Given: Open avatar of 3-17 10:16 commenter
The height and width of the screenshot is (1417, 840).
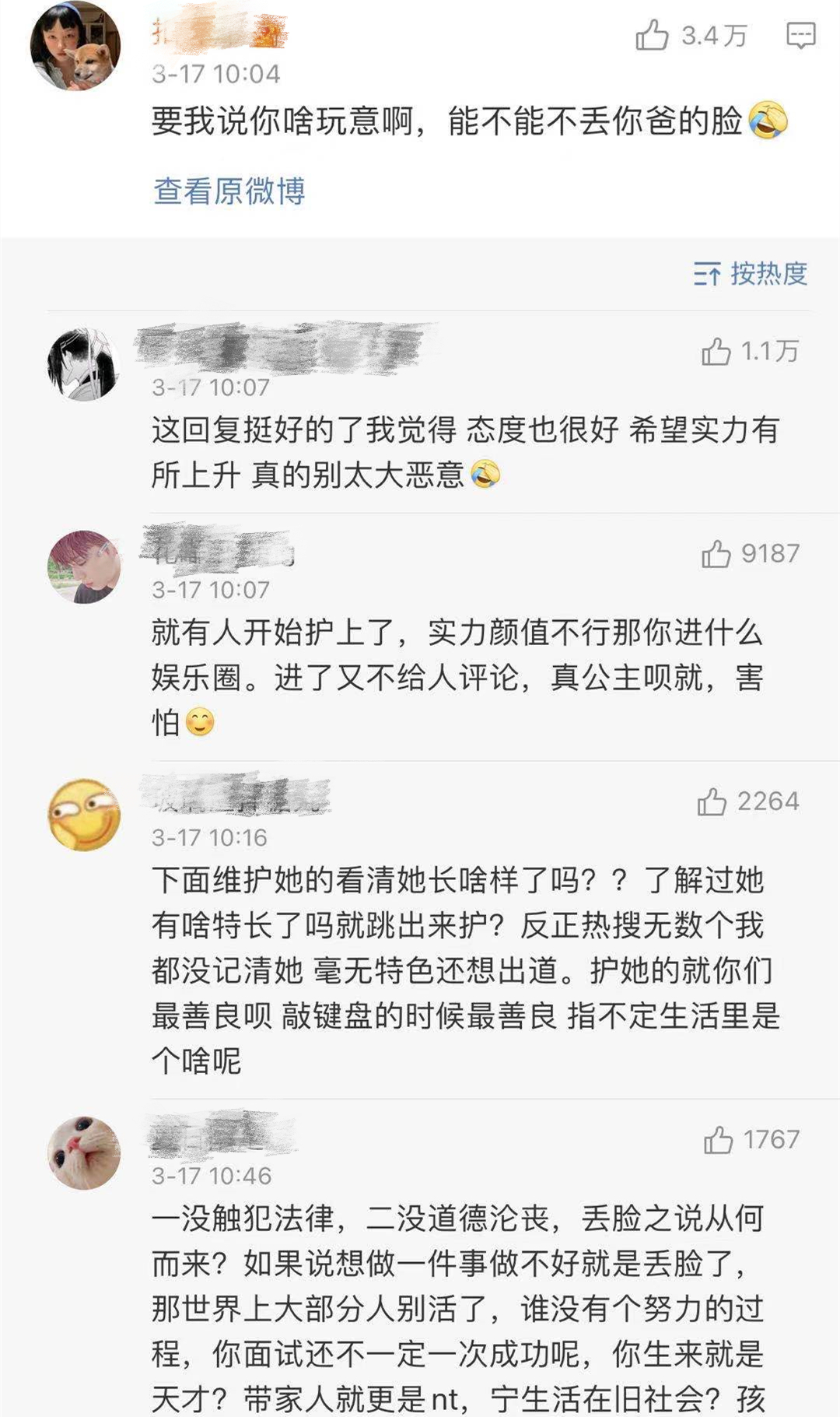Looking at the screenshot, I should 84,815.
